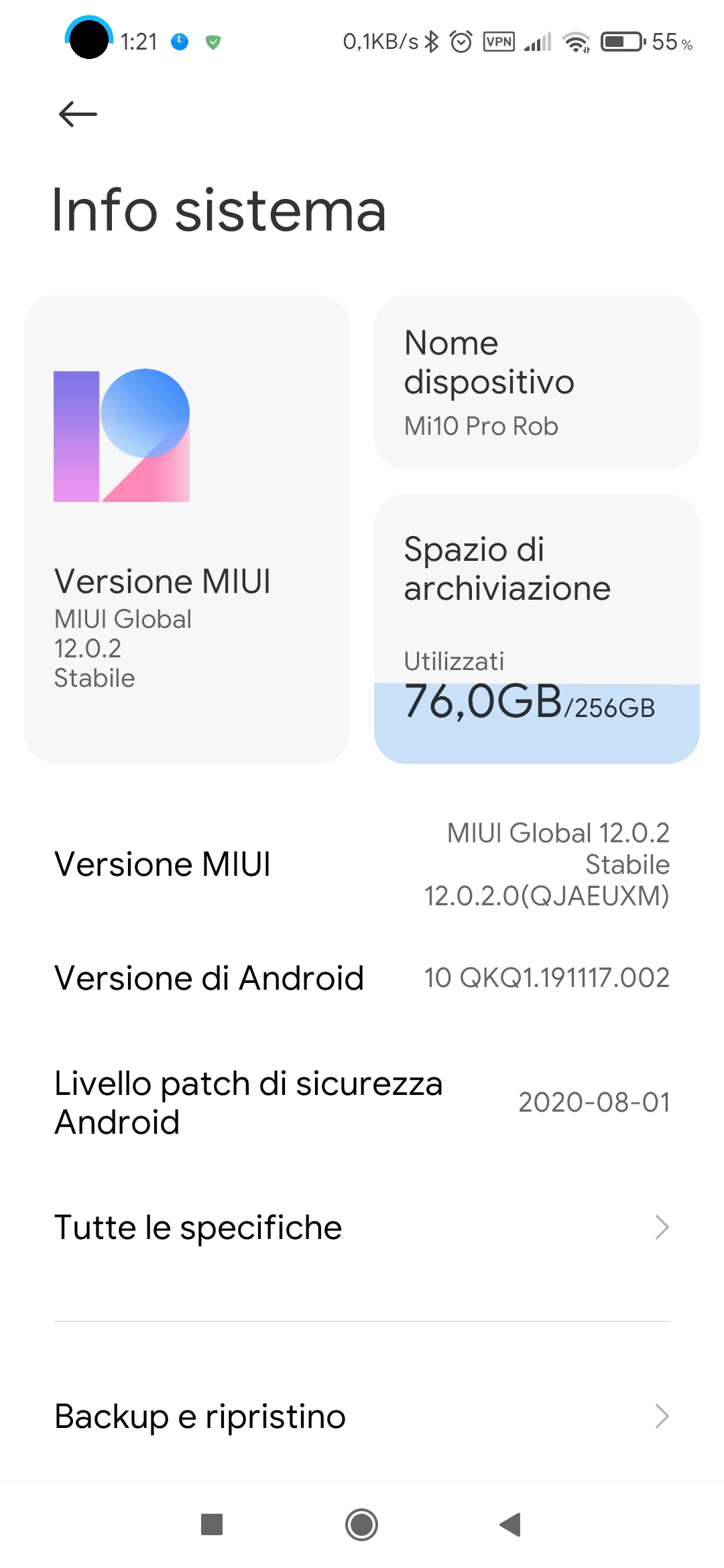Tap the Versione MIUI list row
The width and height of the screenshot is (724, 1568).
(362, 864)
